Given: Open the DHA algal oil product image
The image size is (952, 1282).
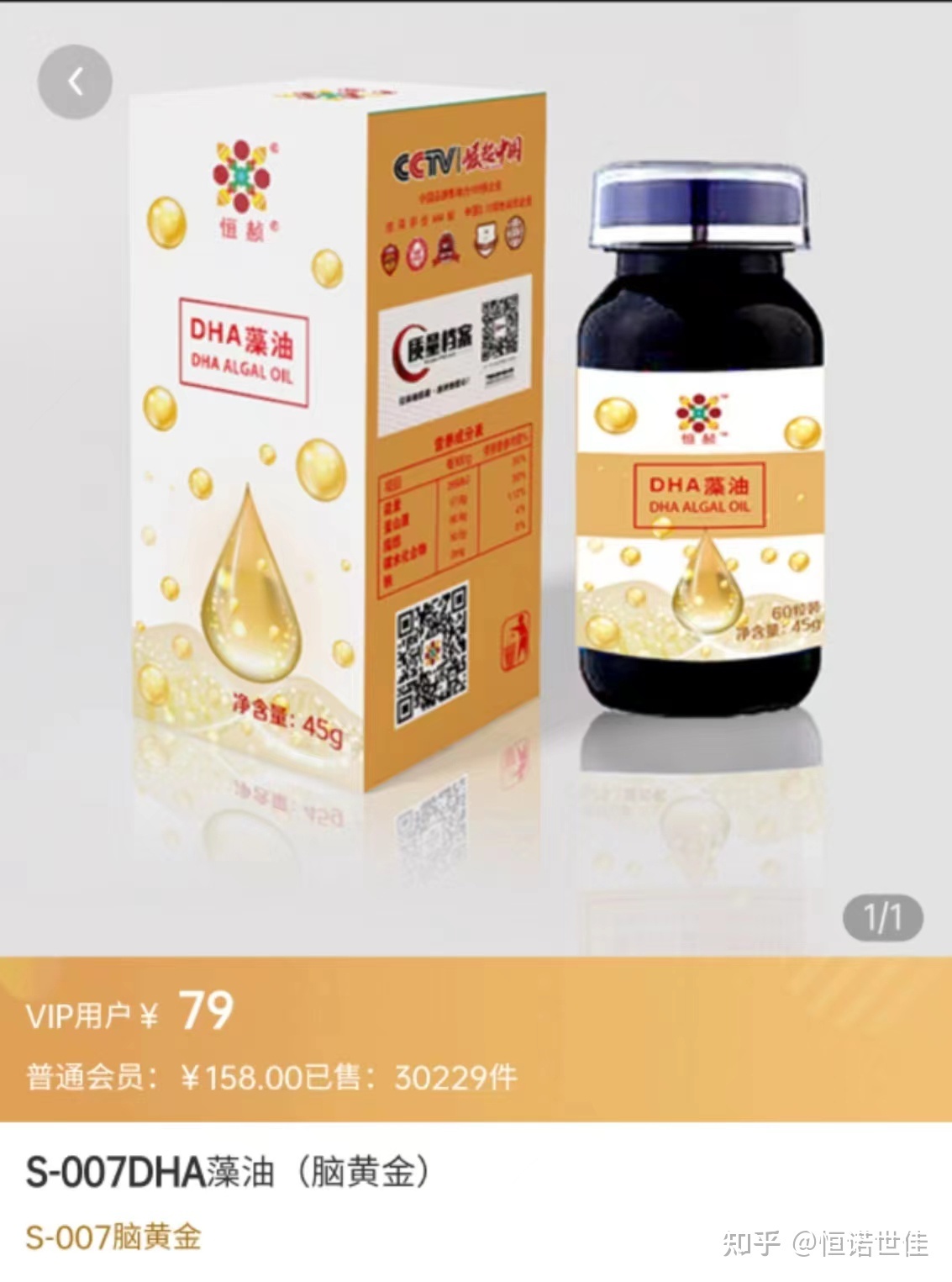Looking at the screenshot, I should [476, 471].
